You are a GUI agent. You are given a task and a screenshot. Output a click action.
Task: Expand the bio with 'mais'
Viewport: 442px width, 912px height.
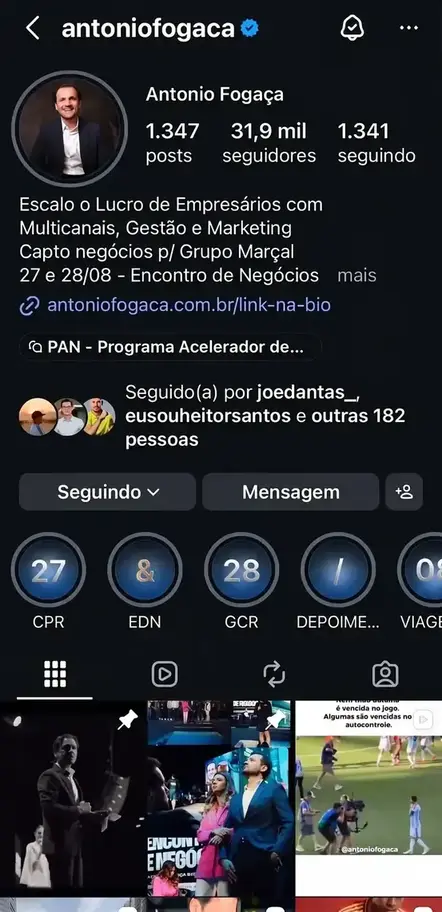[357, 275]
